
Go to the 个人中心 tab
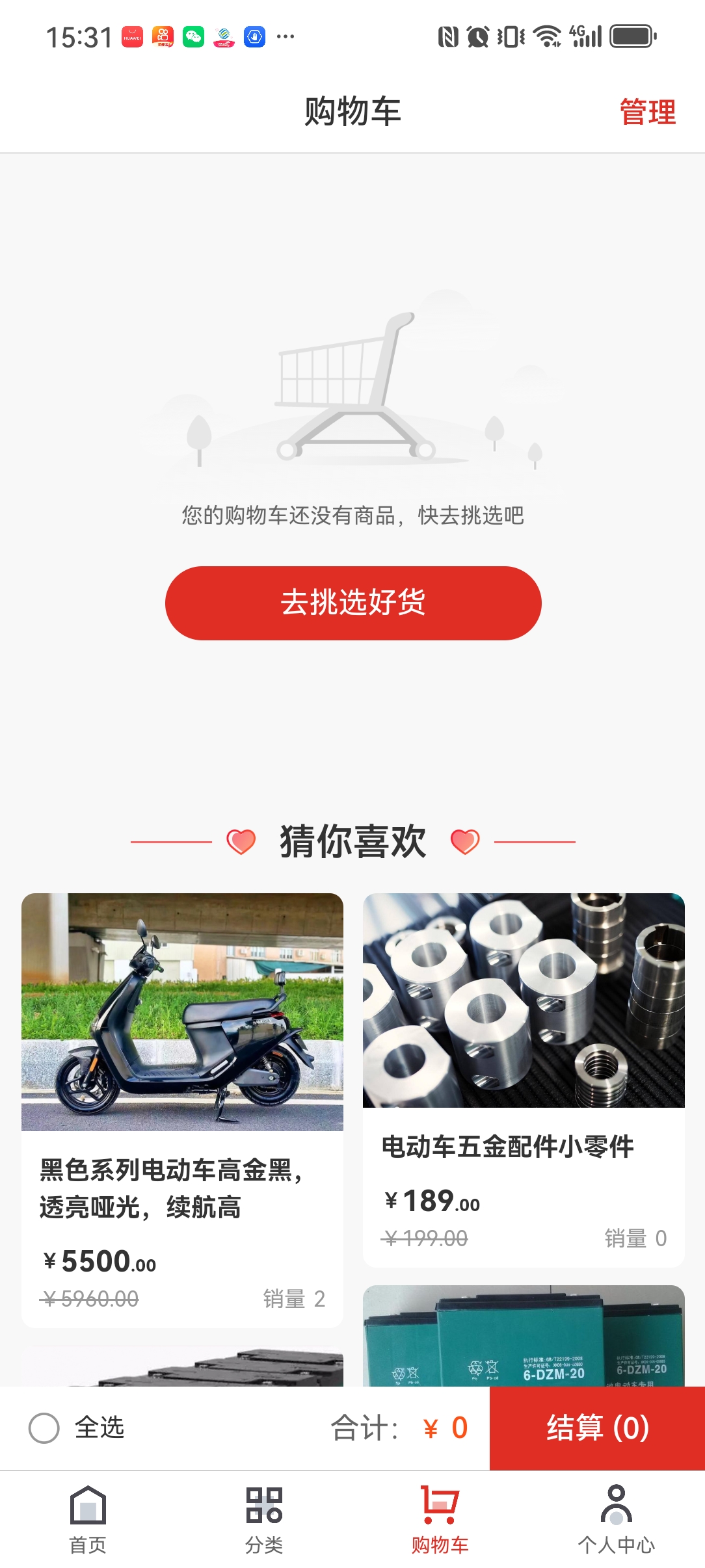click(616, 1519)
